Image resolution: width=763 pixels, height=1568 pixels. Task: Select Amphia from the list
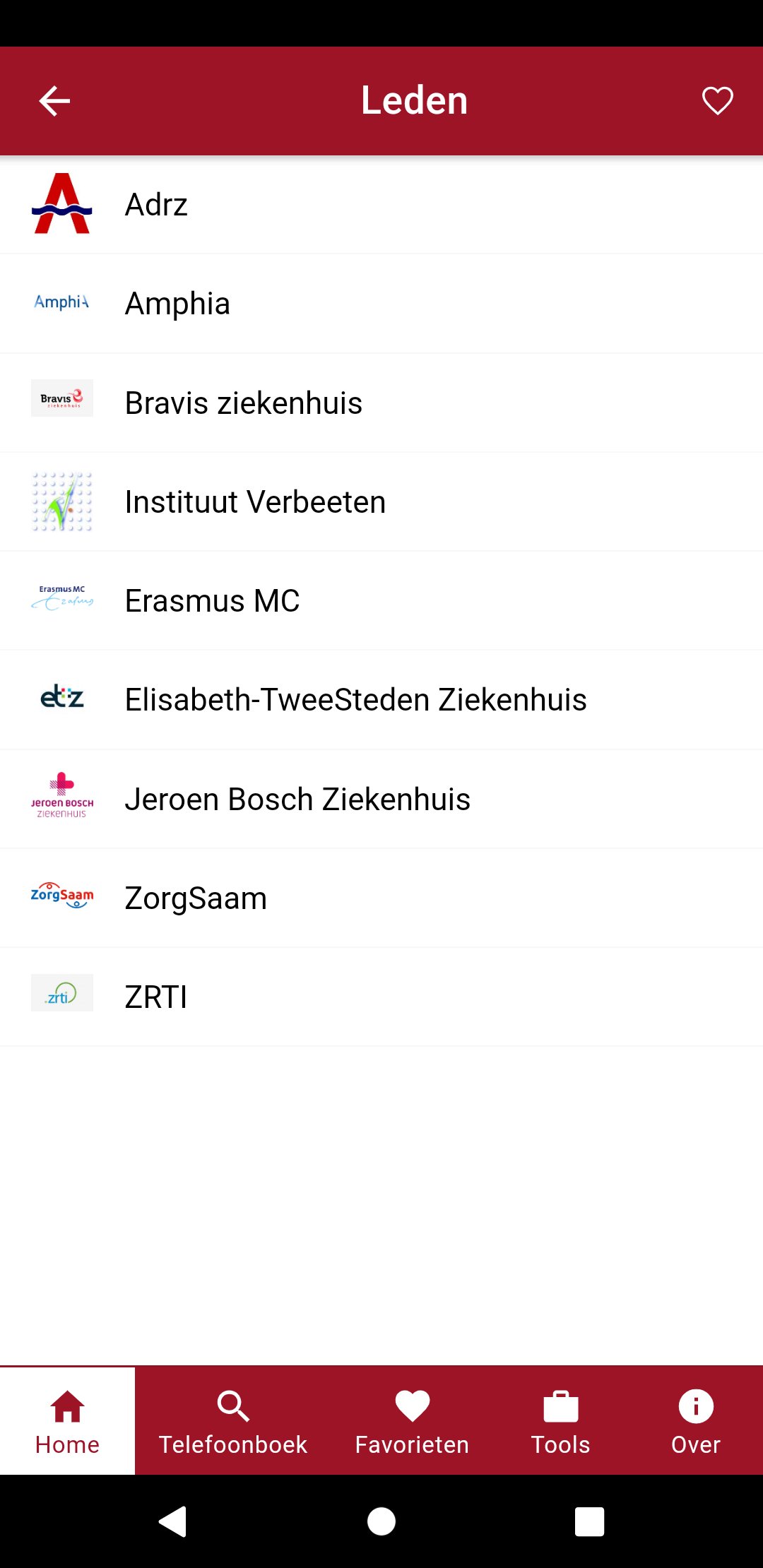click(x=381, y=304)
